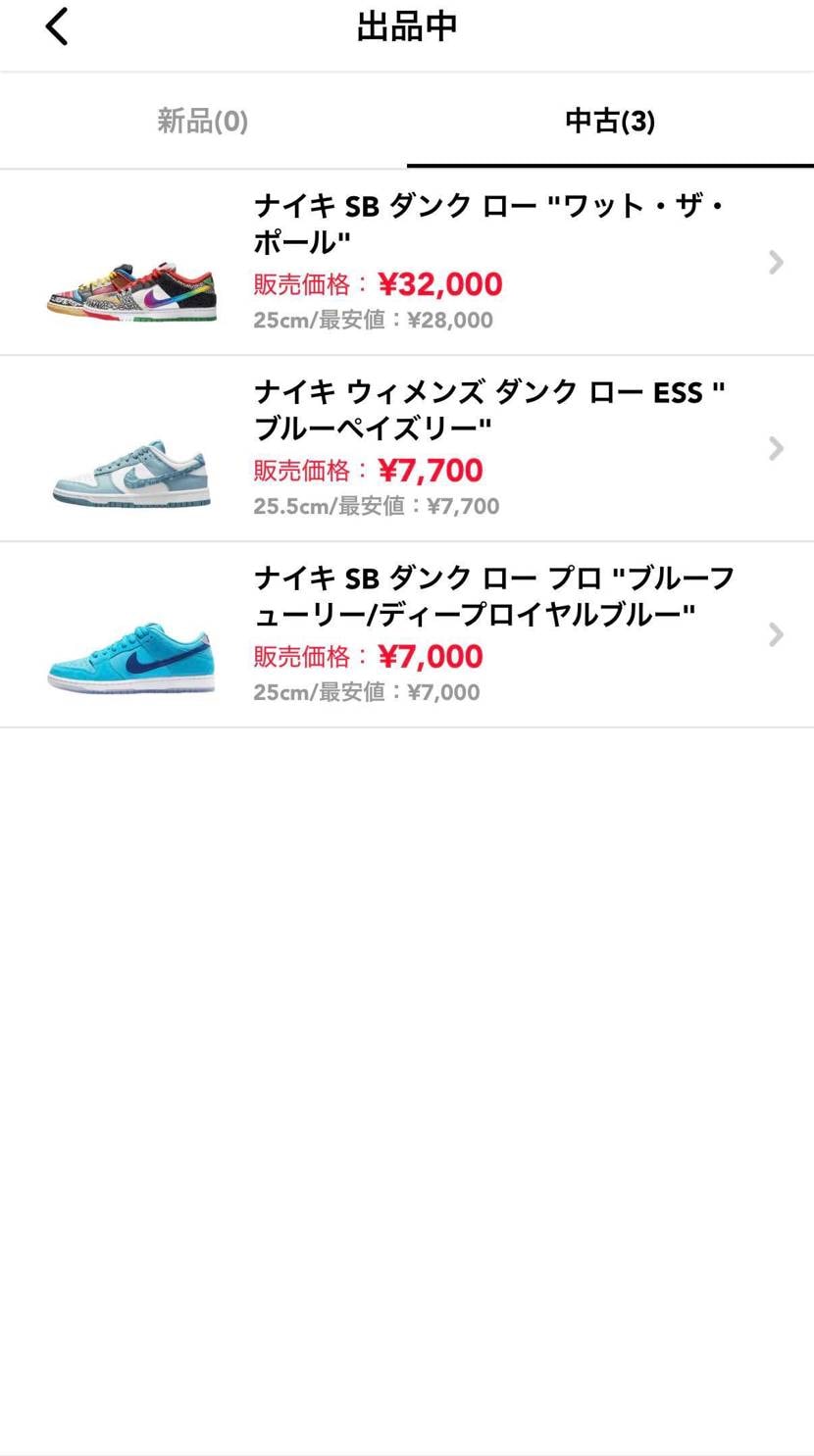Viewport: 814px width, 1456px height.
Task: Tap the ¥7,700 selling price text
Action: pyautogui.click(x=431, y=470)
